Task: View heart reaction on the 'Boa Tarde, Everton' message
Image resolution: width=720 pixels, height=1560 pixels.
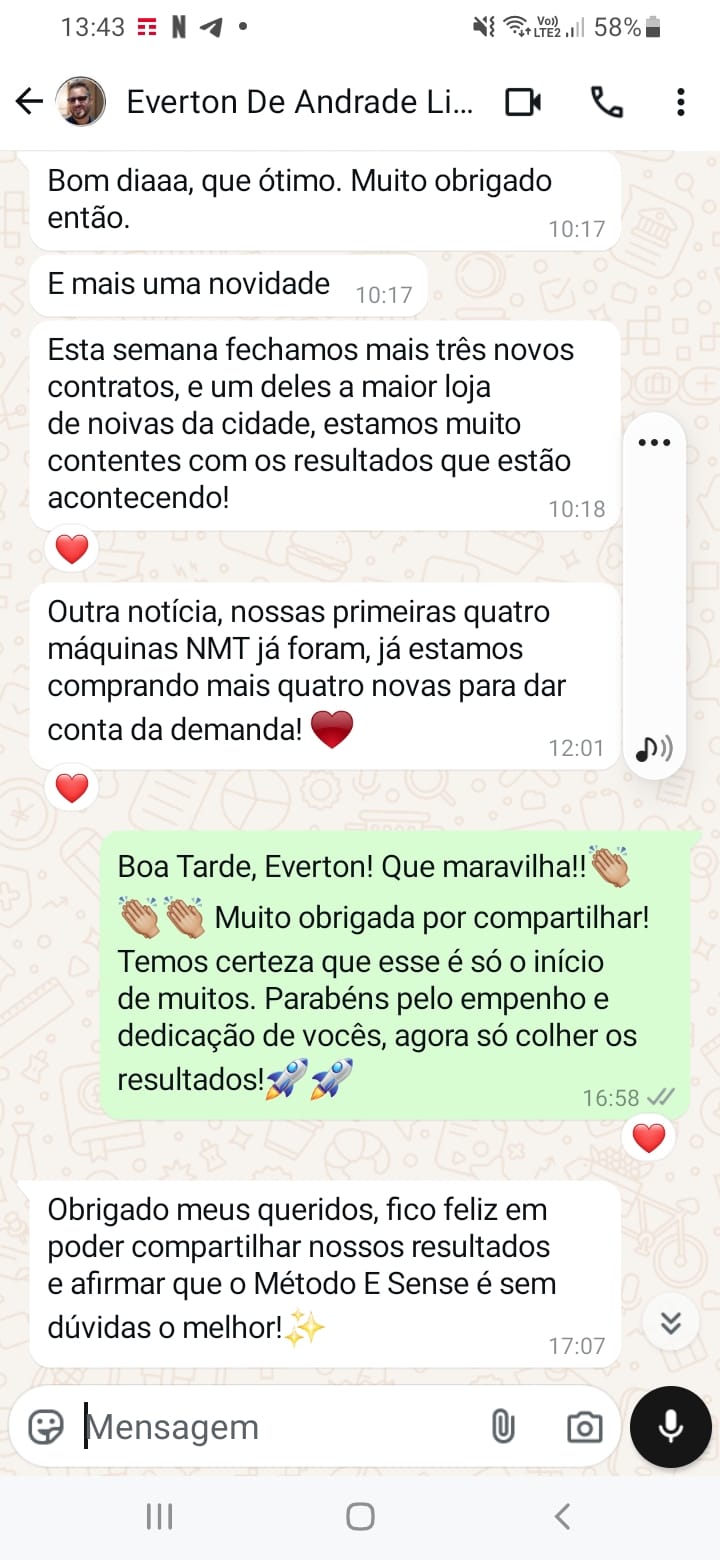Action: 649,1138
